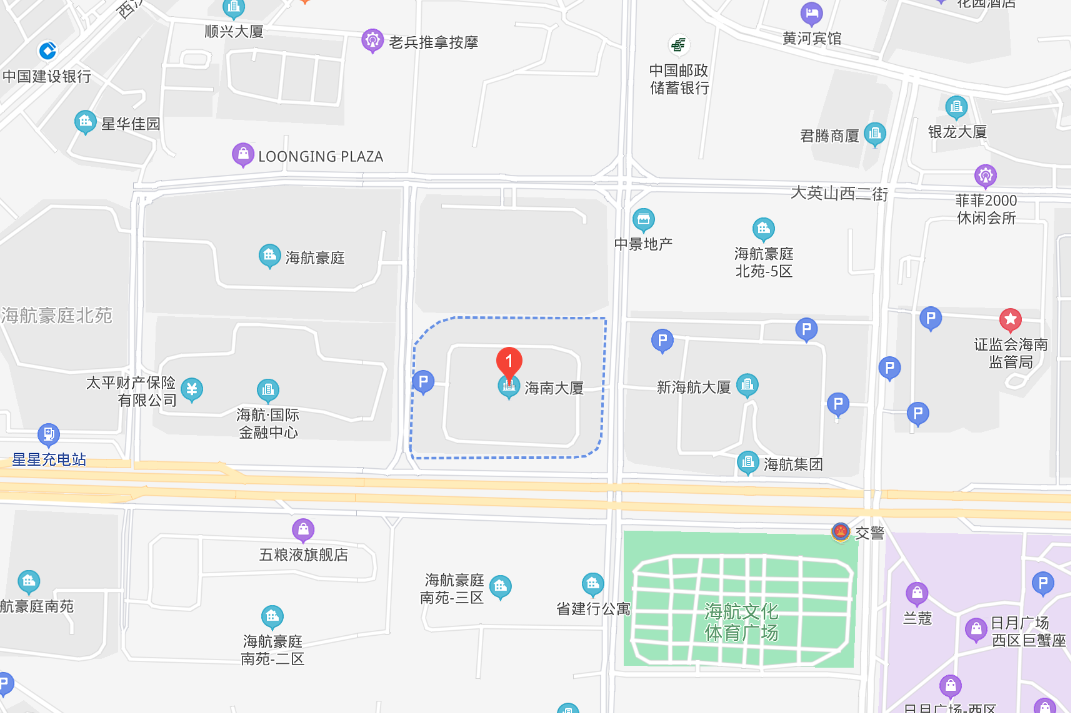
Task: Select the 海航豪庭 marker
Action: 269,256
